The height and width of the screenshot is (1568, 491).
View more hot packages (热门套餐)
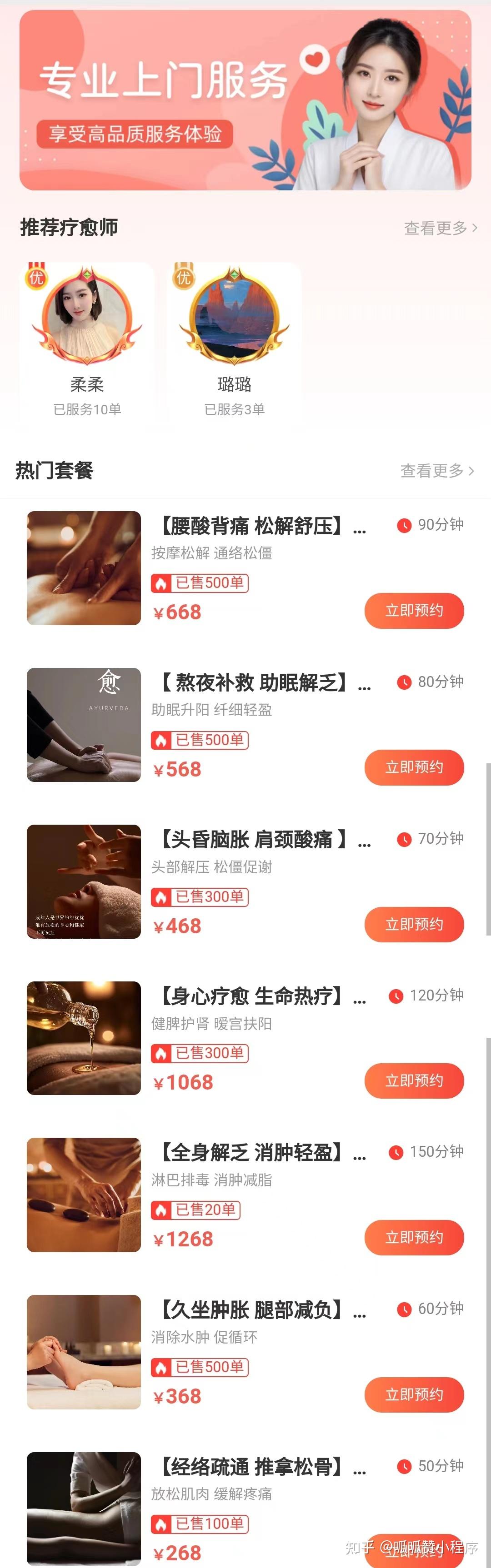pos(436,471)
